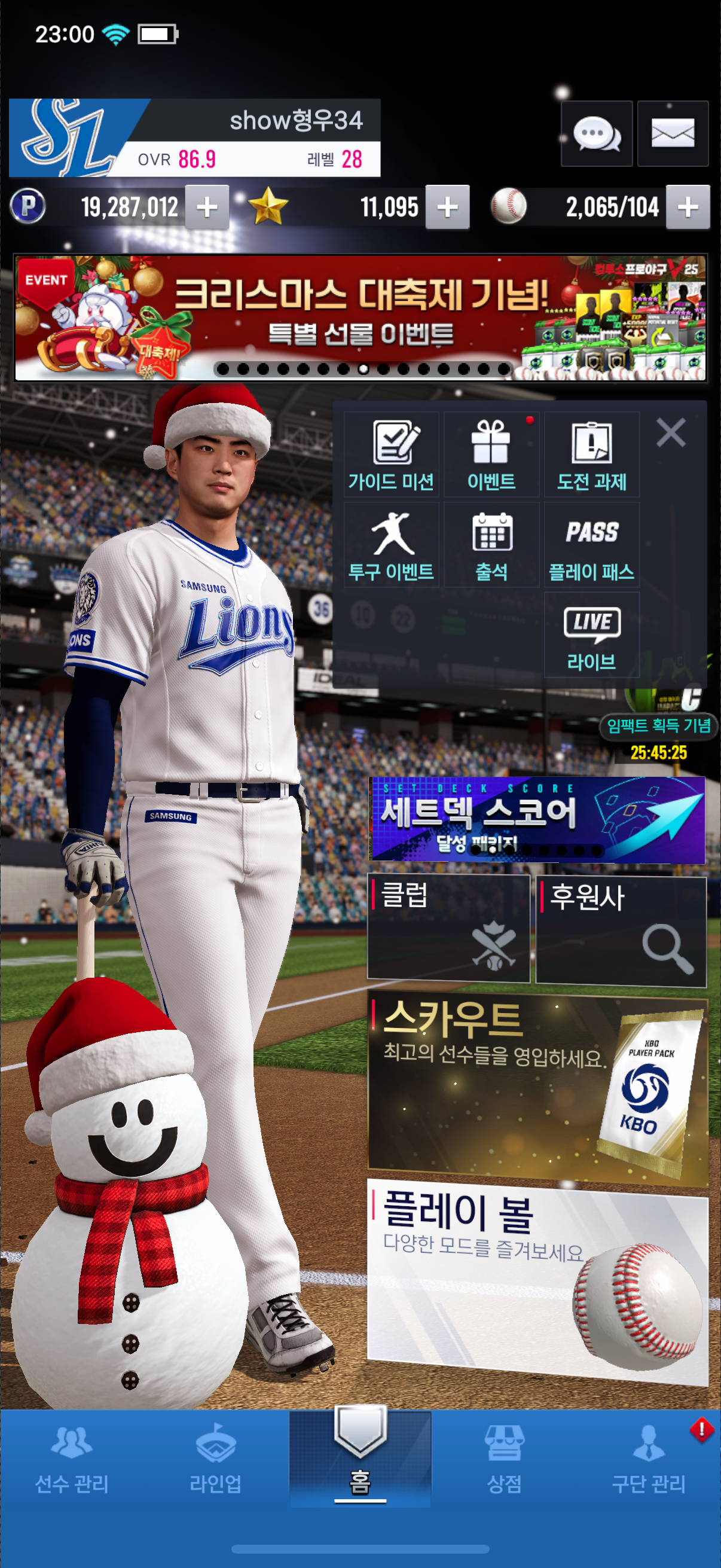Open 플레이 패스 (Play Pass)
Screen dimensions: 721x1568
click(x=591, y=545)
